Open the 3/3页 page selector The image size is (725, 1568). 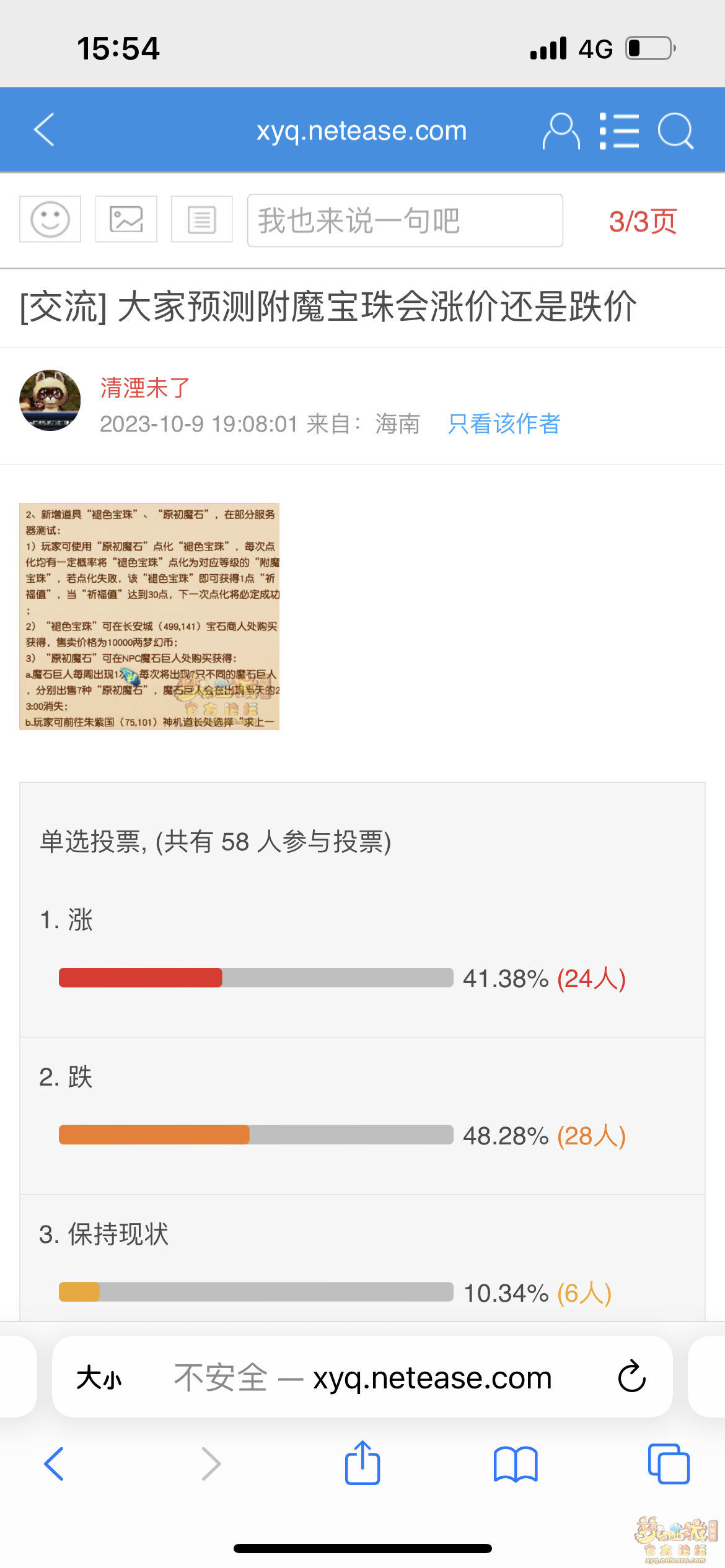click(x=643, y=221)
